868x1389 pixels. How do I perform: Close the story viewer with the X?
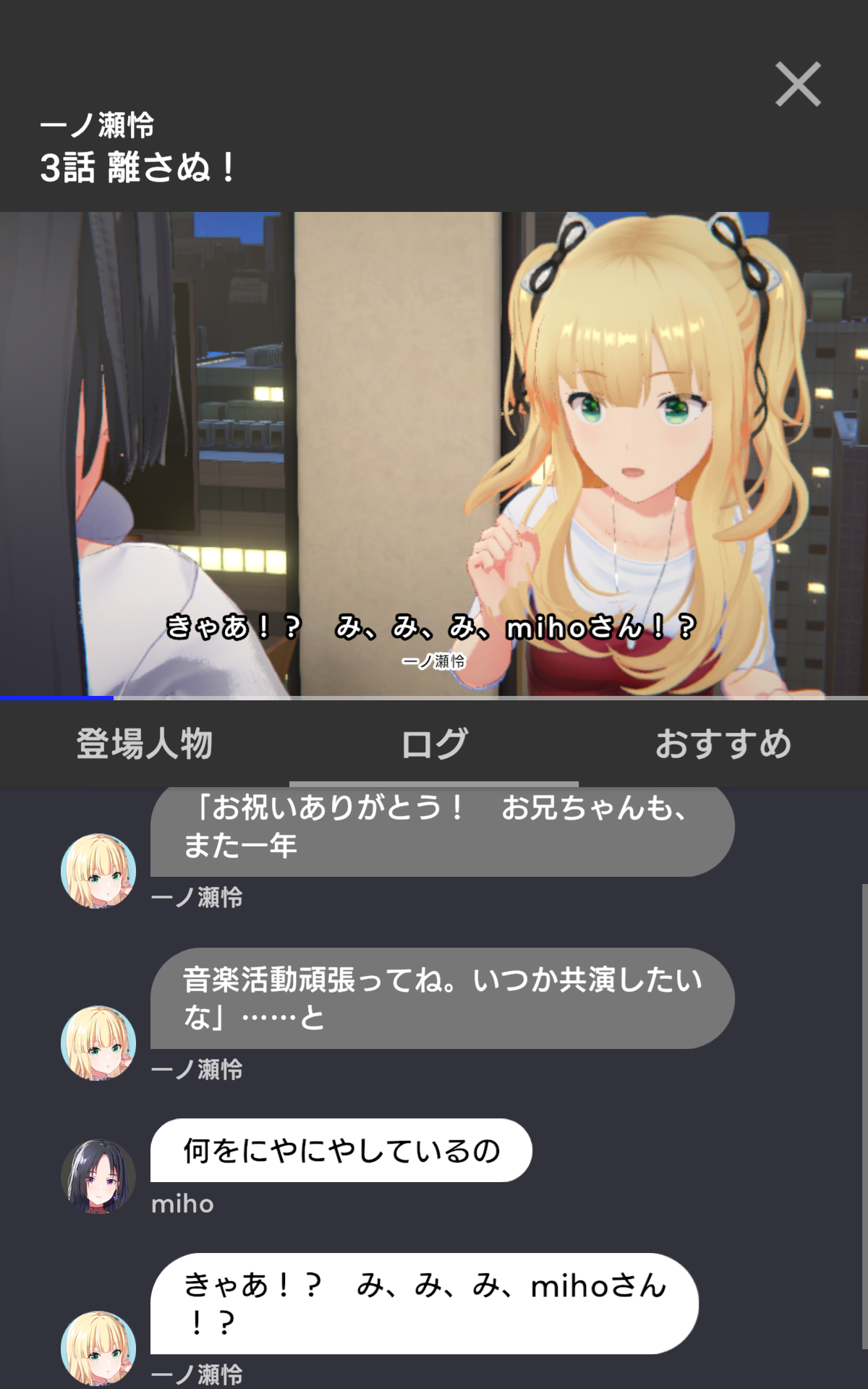point(798,85)
